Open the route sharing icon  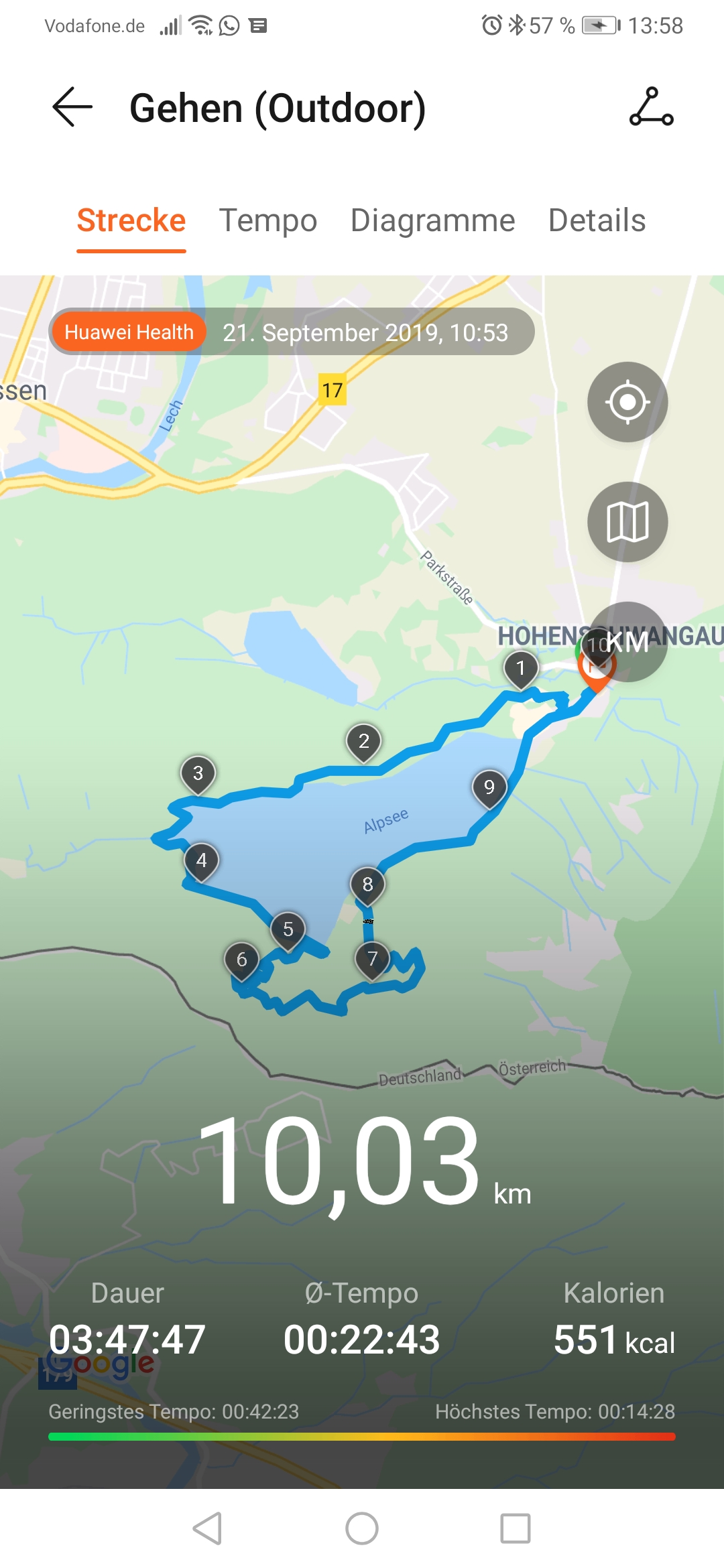point(651,107)
